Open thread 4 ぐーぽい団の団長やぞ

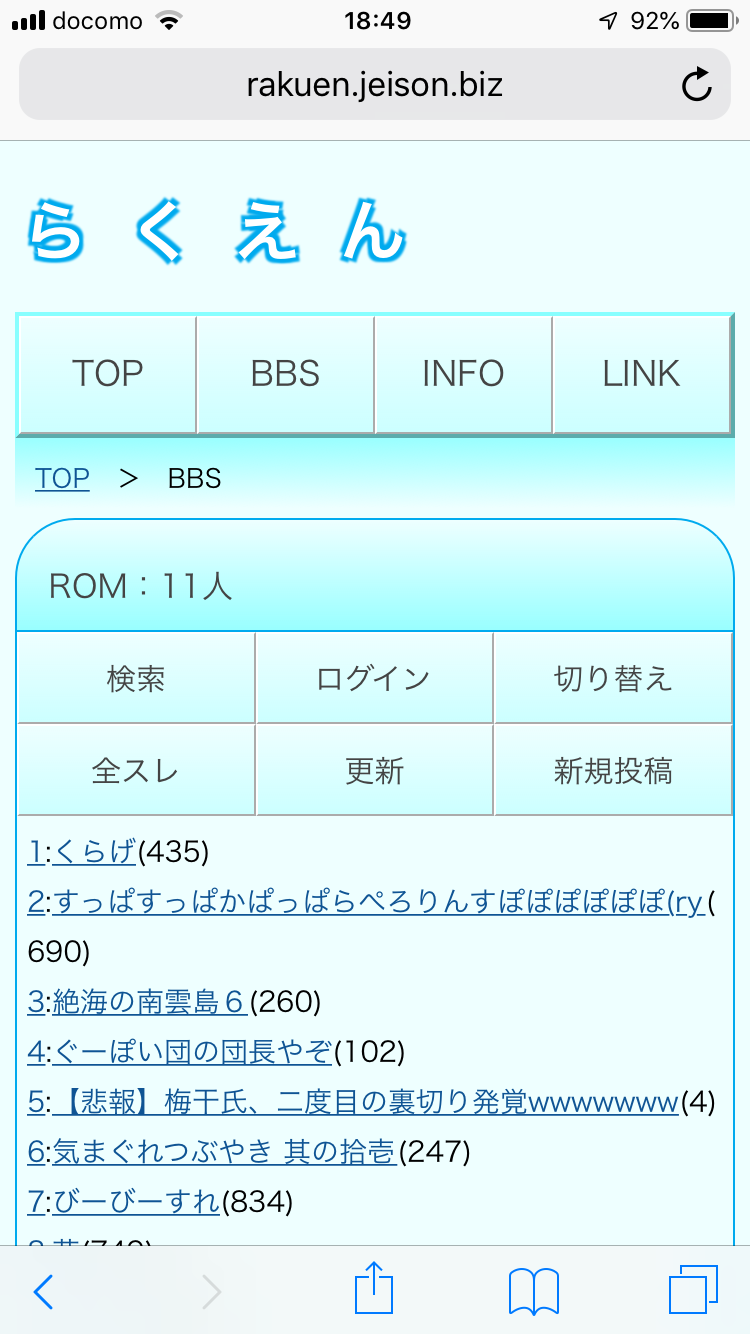coord(192,1051)
